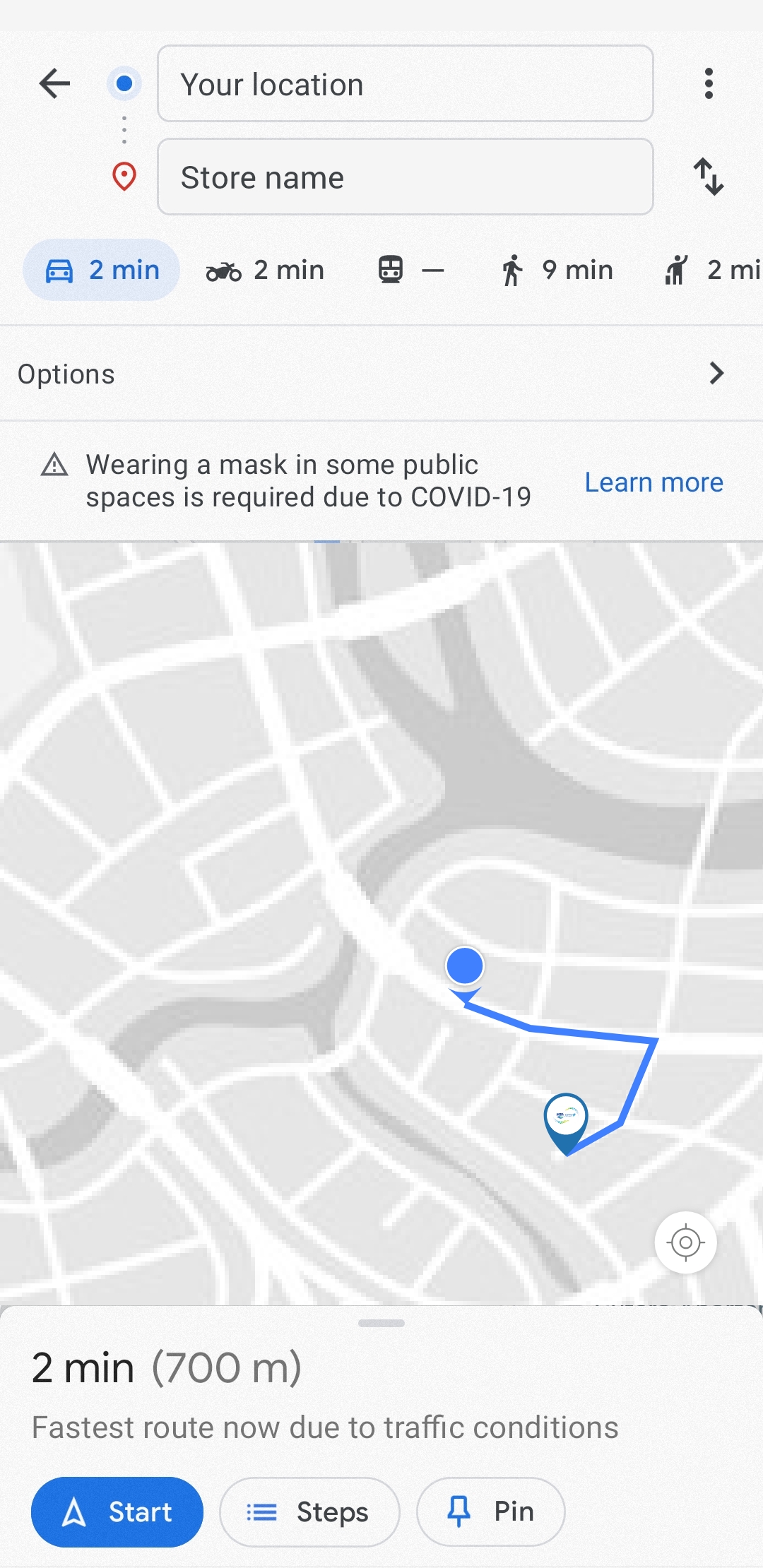The image size is (763, 1568).
Task: Expand the route details sheet handle
Action: [x=381, y=1323]
